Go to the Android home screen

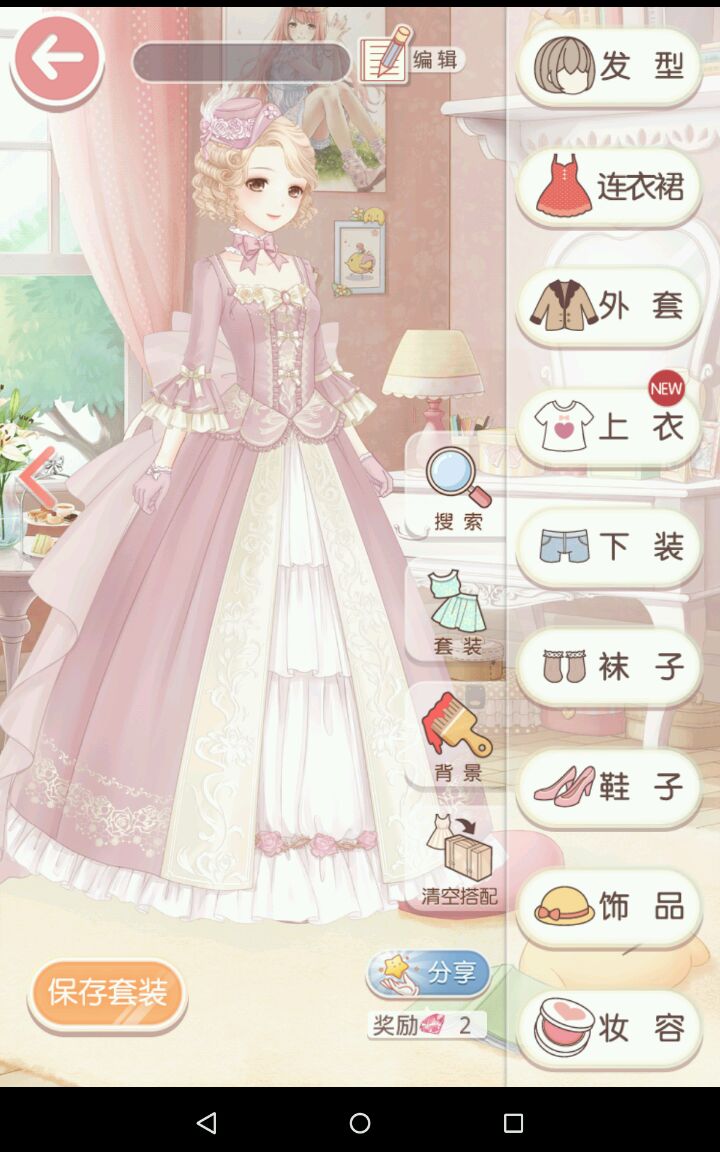pyautogui.click(x=360, y=1122)
